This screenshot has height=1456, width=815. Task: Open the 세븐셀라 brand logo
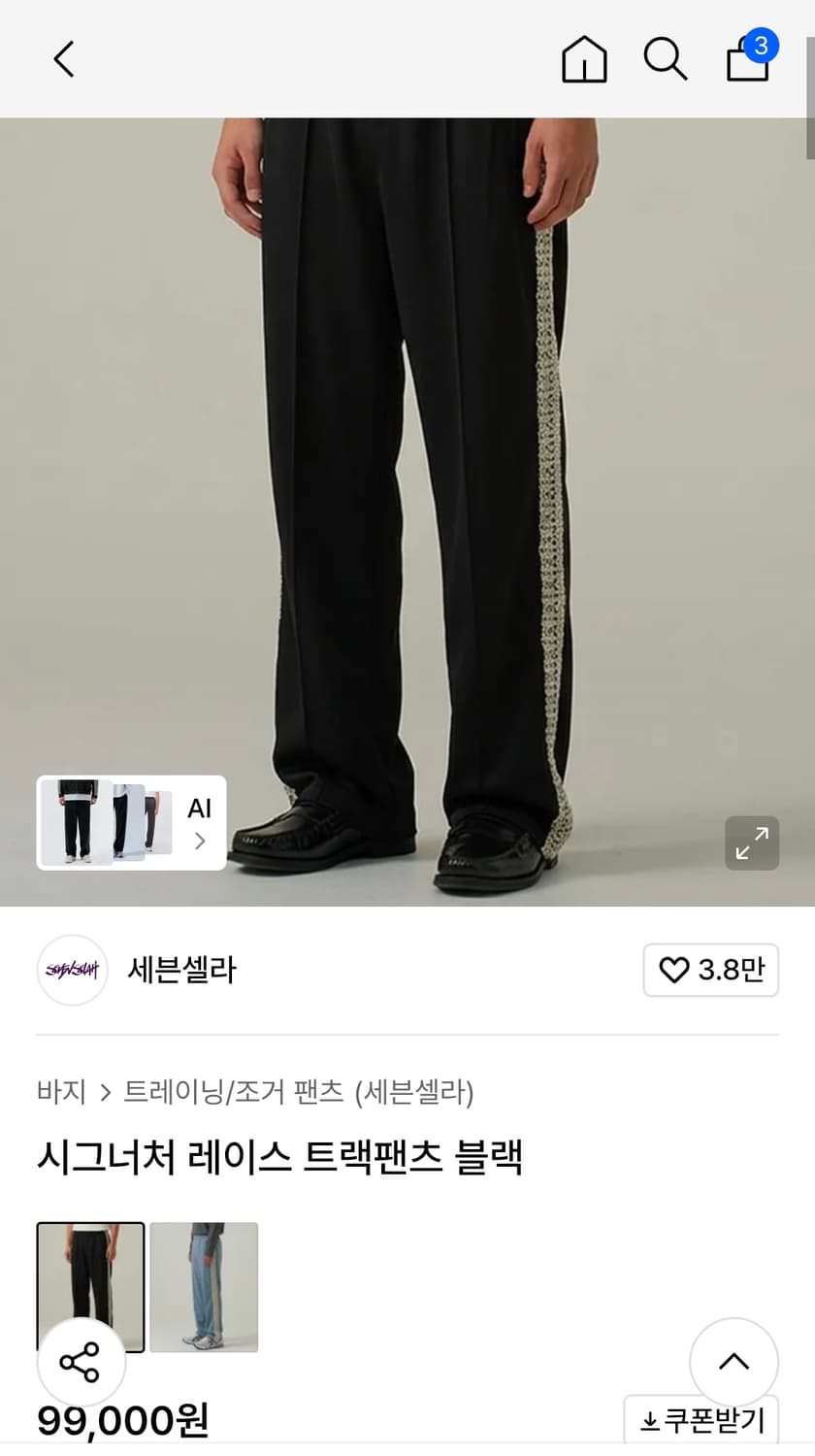coord(72,970)
